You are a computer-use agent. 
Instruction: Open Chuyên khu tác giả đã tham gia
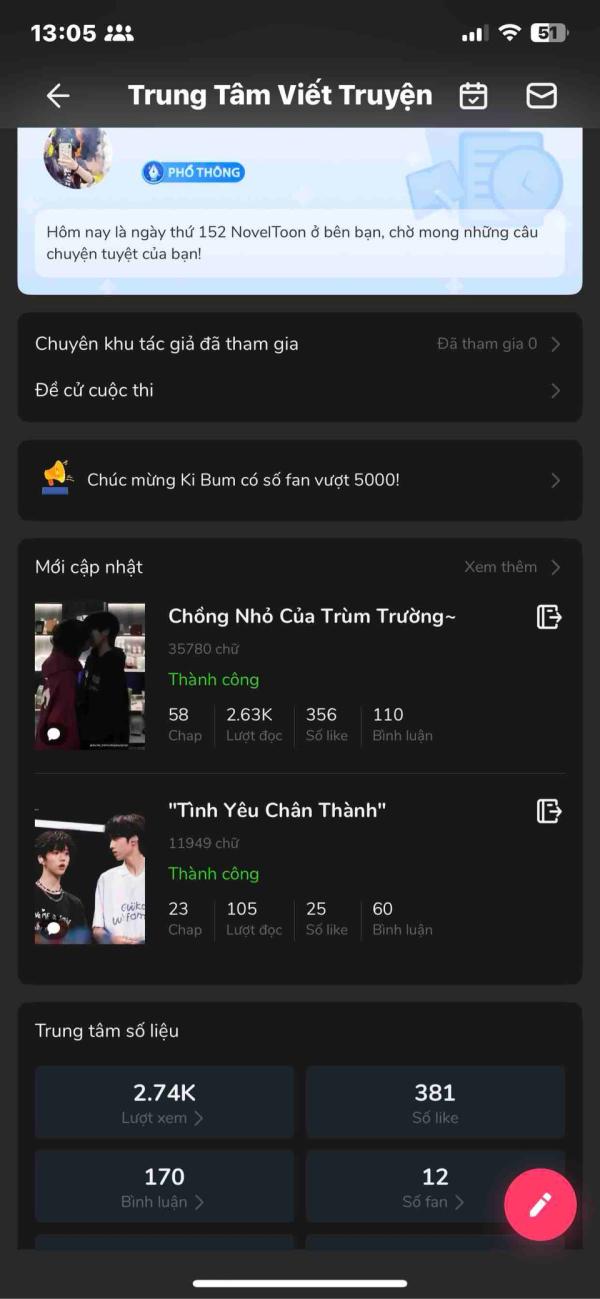(x=298, y=344)
